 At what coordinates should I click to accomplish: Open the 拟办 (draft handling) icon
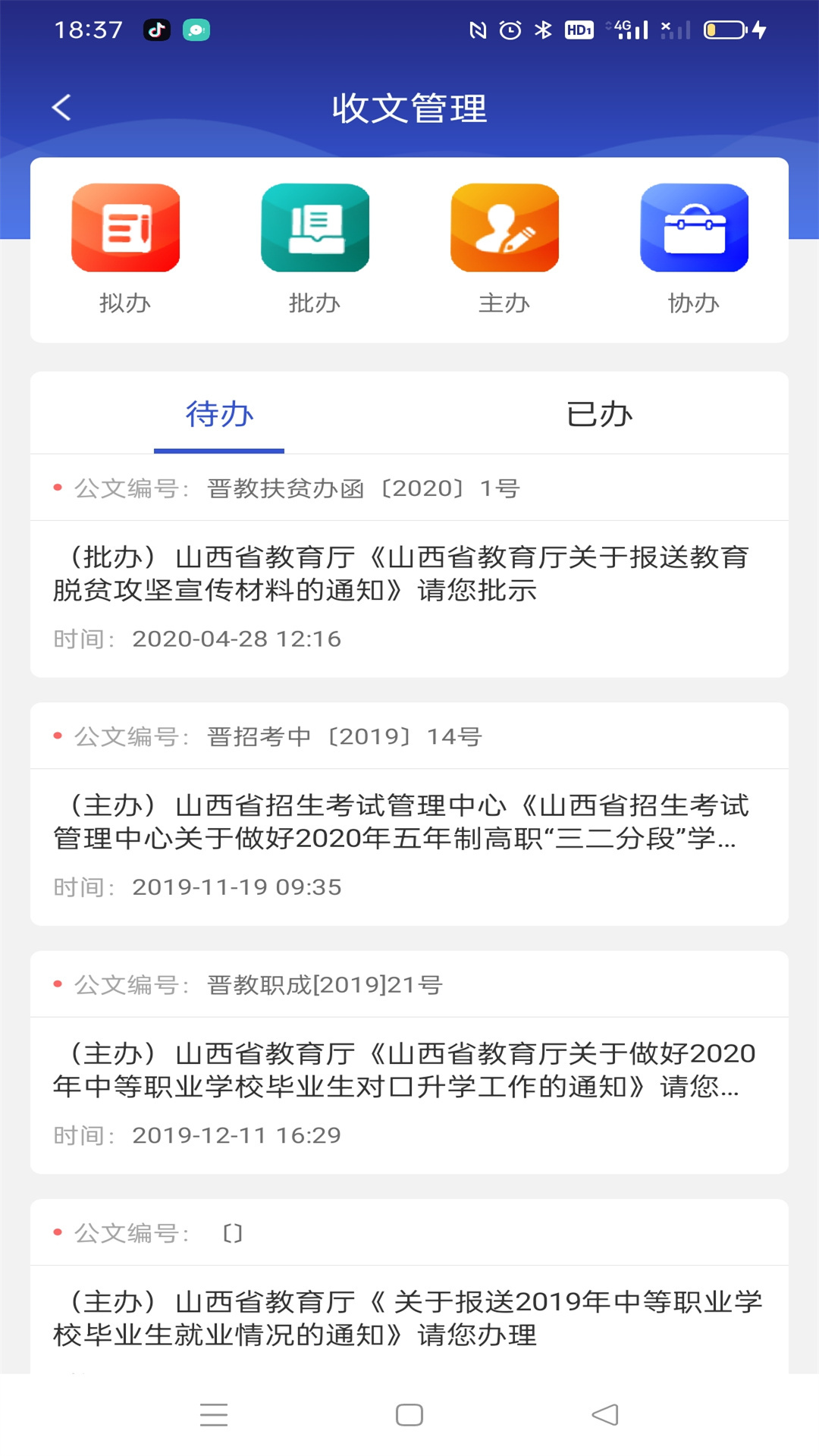[125, 227]
